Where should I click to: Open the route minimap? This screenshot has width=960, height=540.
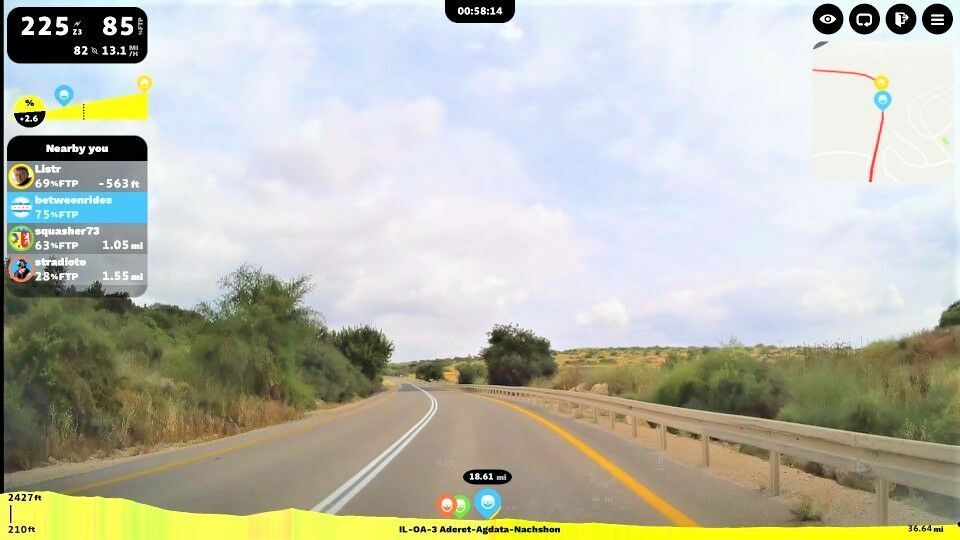coord(882,112)
